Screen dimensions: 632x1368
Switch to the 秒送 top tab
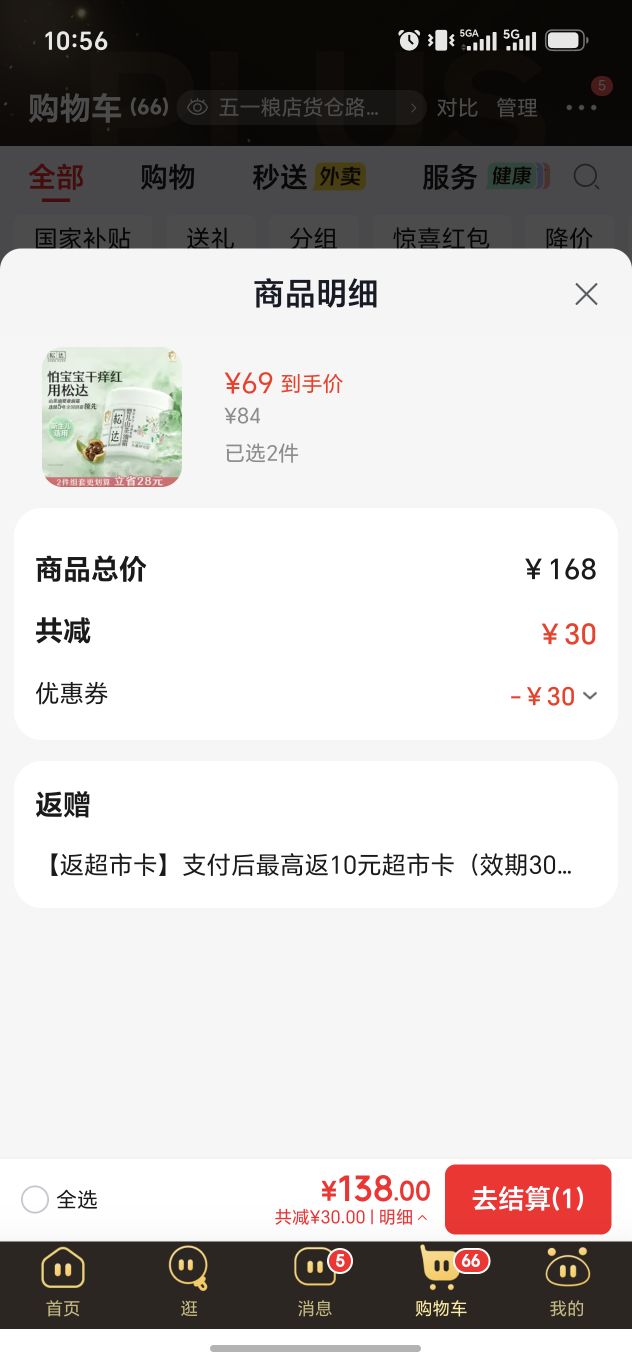click(309, 177)
